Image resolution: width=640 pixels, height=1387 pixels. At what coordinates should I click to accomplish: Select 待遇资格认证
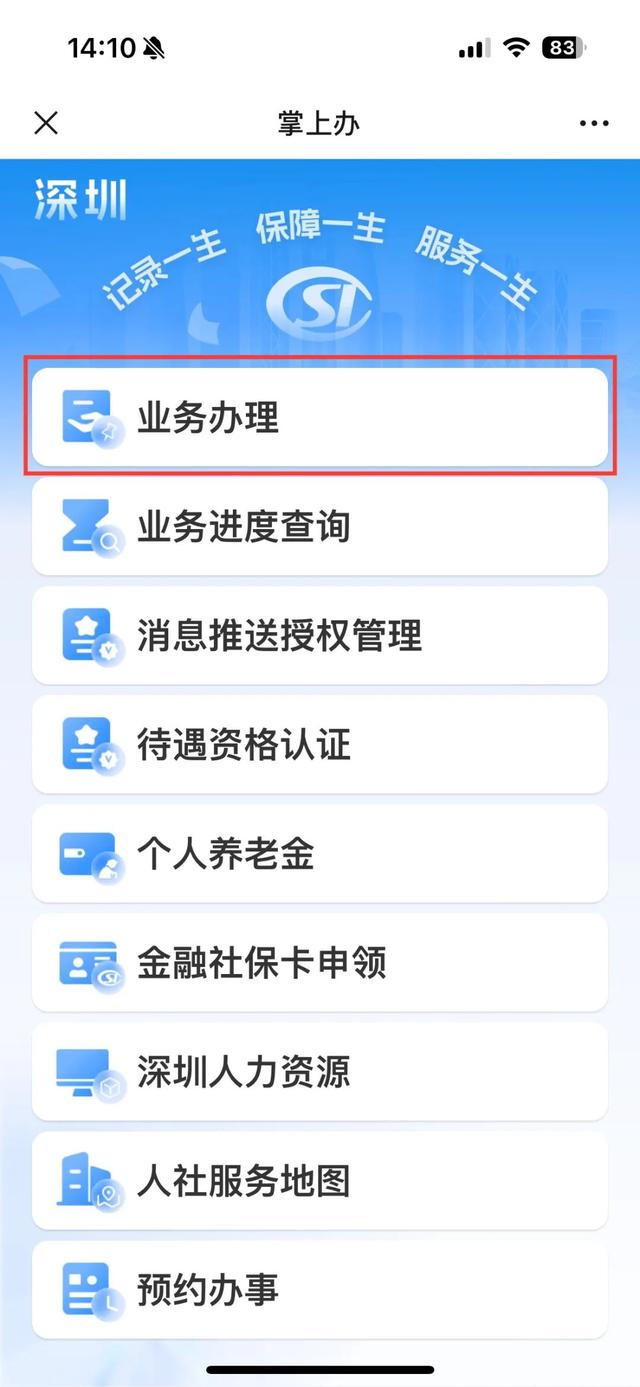pyautogui.click(x=320, y=744)
